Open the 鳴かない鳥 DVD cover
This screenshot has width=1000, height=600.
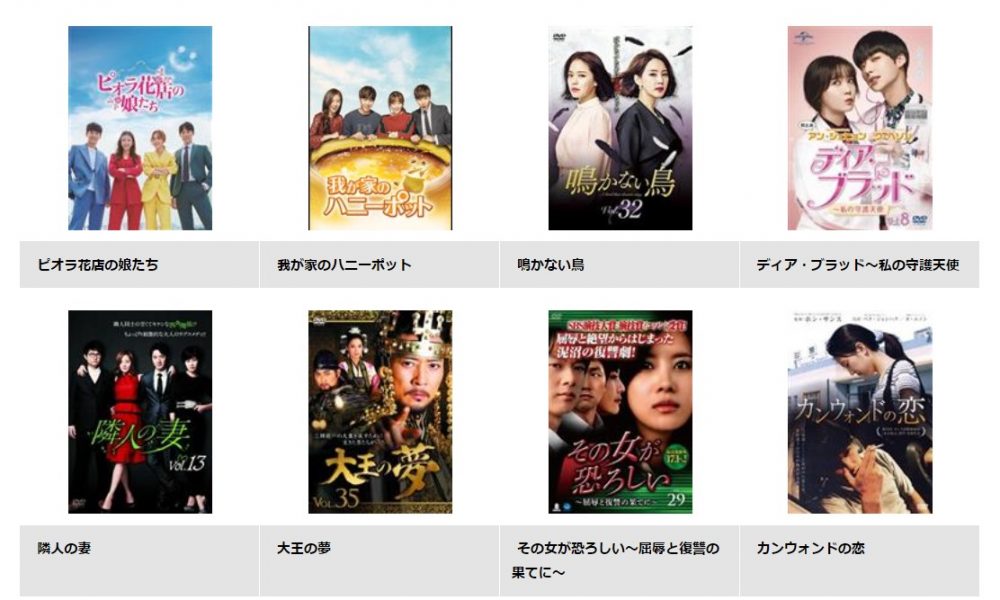coord(620,128)
